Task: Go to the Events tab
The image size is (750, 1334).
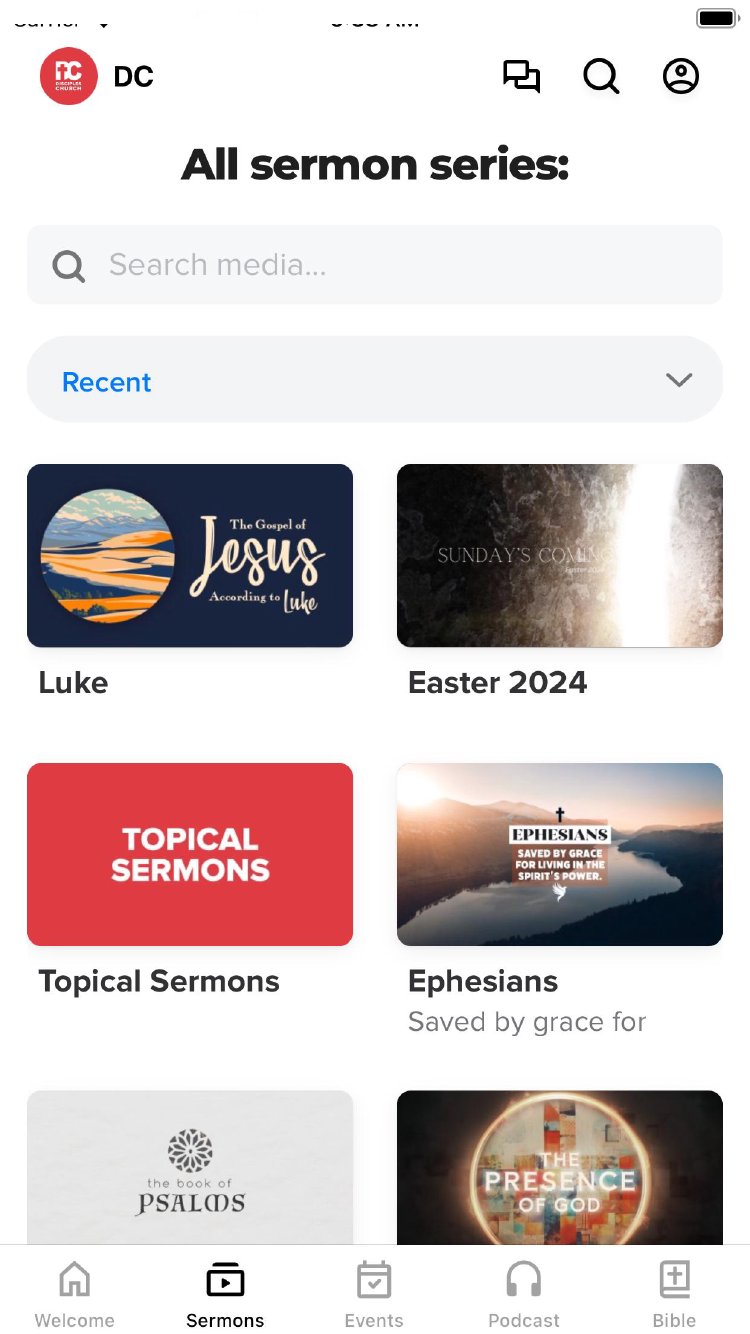Action: 374,1293
